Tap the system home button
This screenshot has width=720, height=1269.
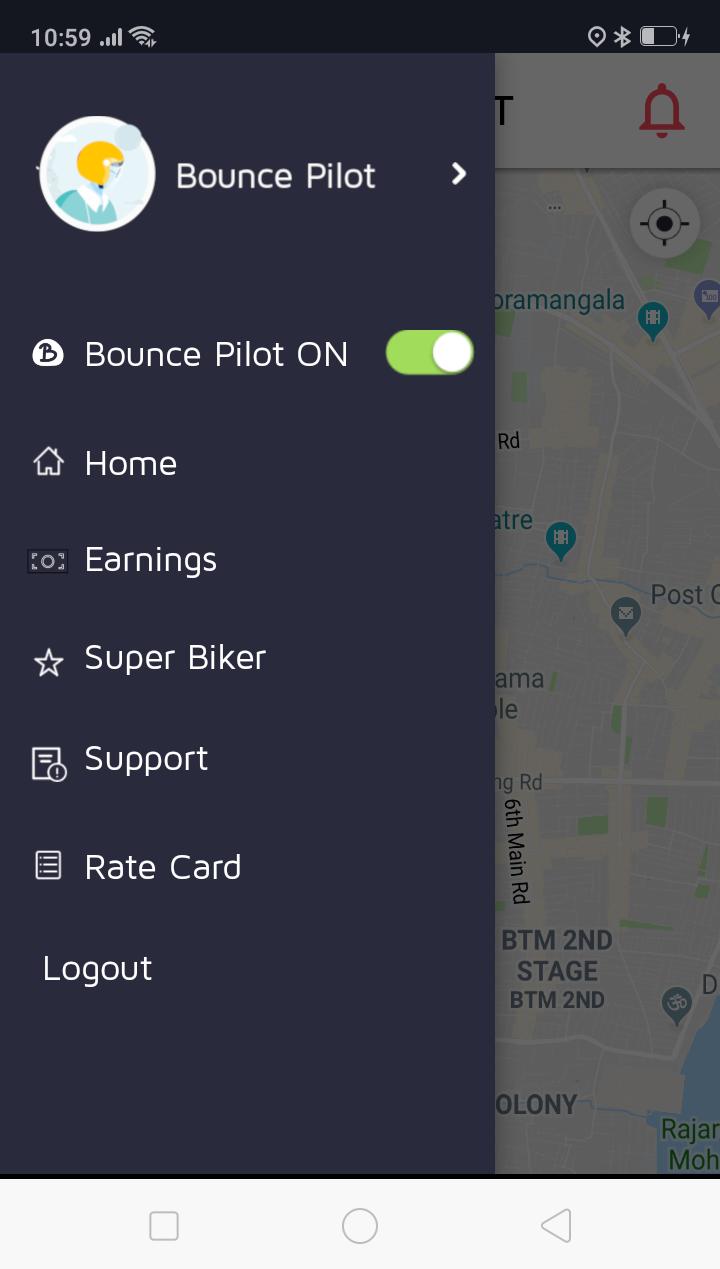click(359, 1225)
